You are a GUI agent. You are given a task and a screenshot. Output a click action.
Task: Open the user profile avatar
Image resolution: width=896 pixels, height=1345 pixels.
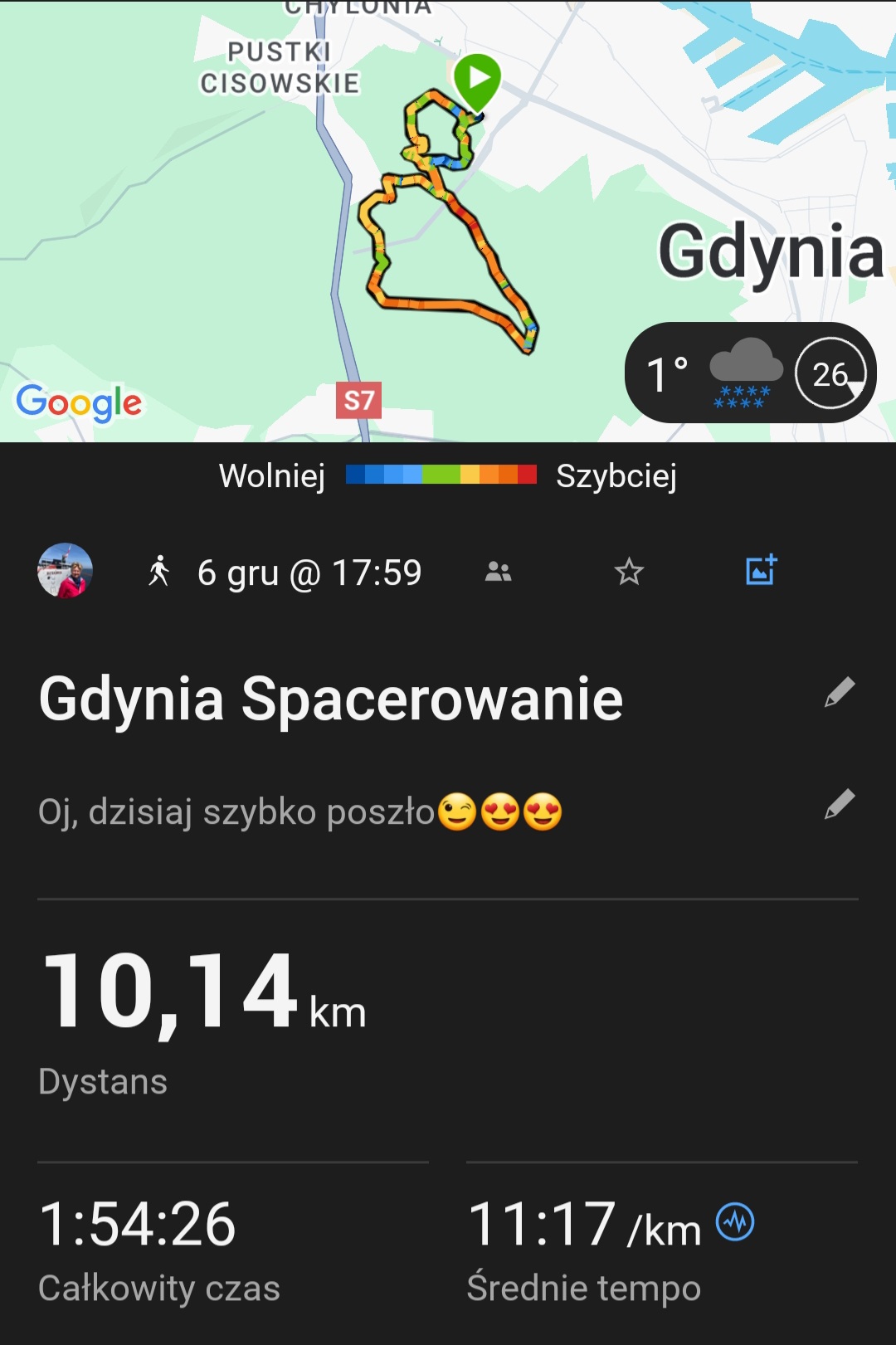pyautogui.click(x=65, y=571)
